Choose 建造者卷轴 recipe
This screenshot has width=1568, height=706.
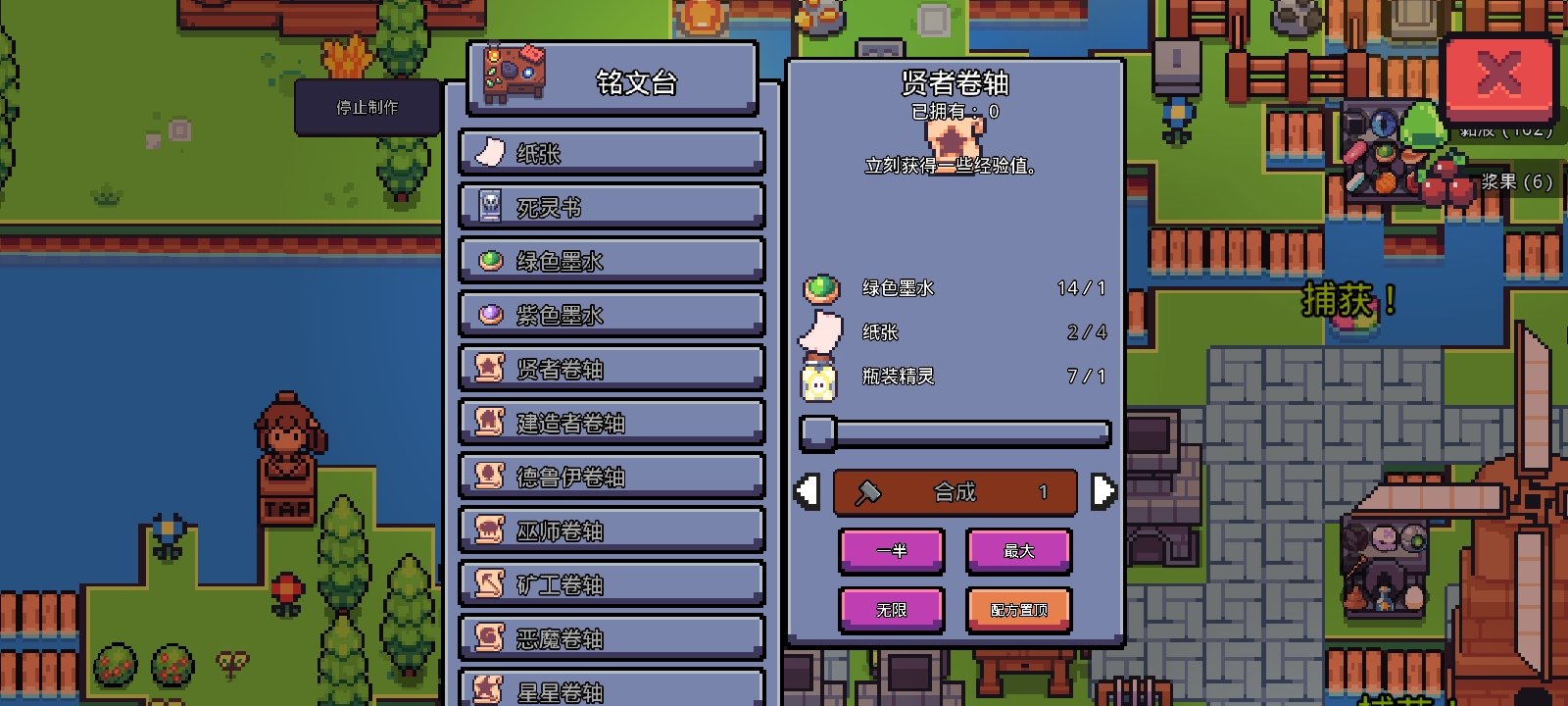click(x=611, y=423)
